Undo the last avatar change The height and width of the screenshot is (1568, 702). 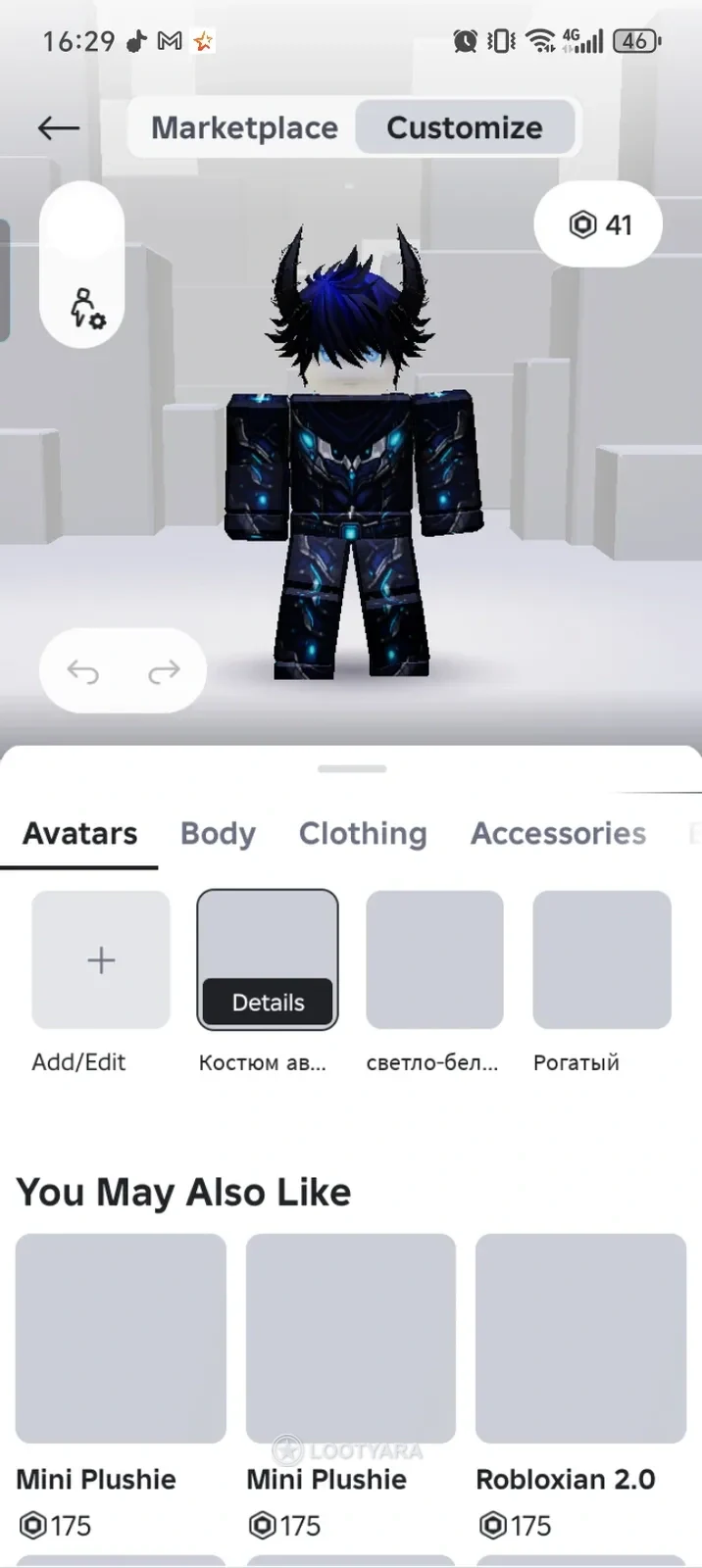pos(83,671)
